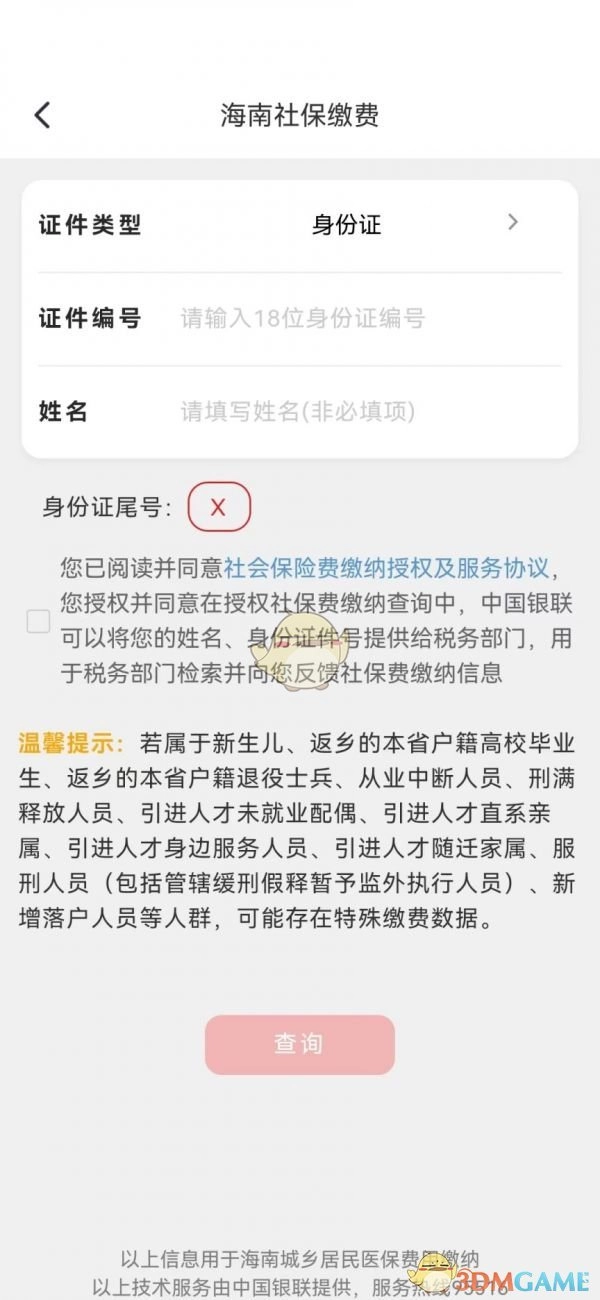Tap the 查询 button
Screen dimensions: 600x1300
pos(299,1044)
